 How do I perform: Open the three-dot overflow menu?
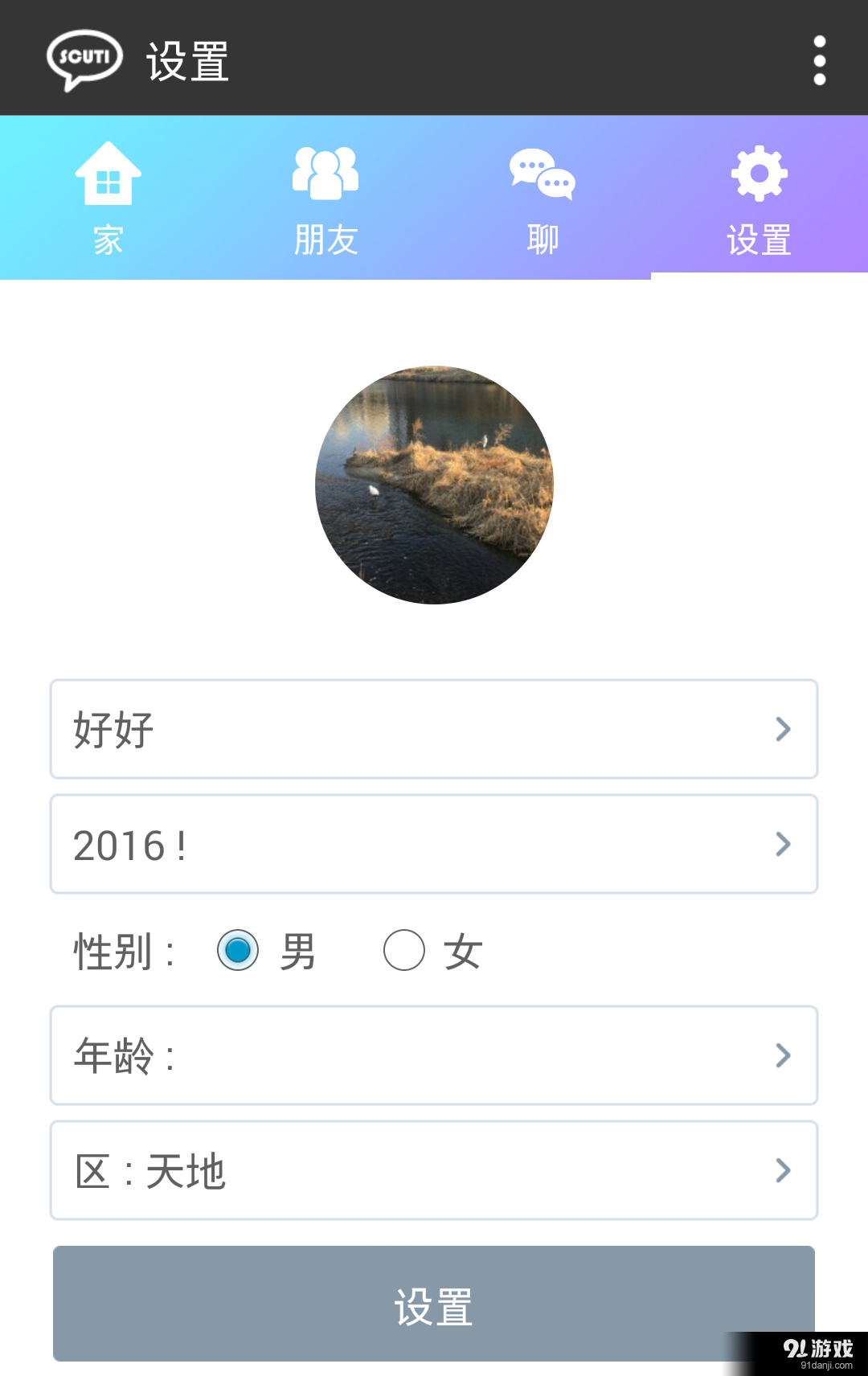coord(820,59)
